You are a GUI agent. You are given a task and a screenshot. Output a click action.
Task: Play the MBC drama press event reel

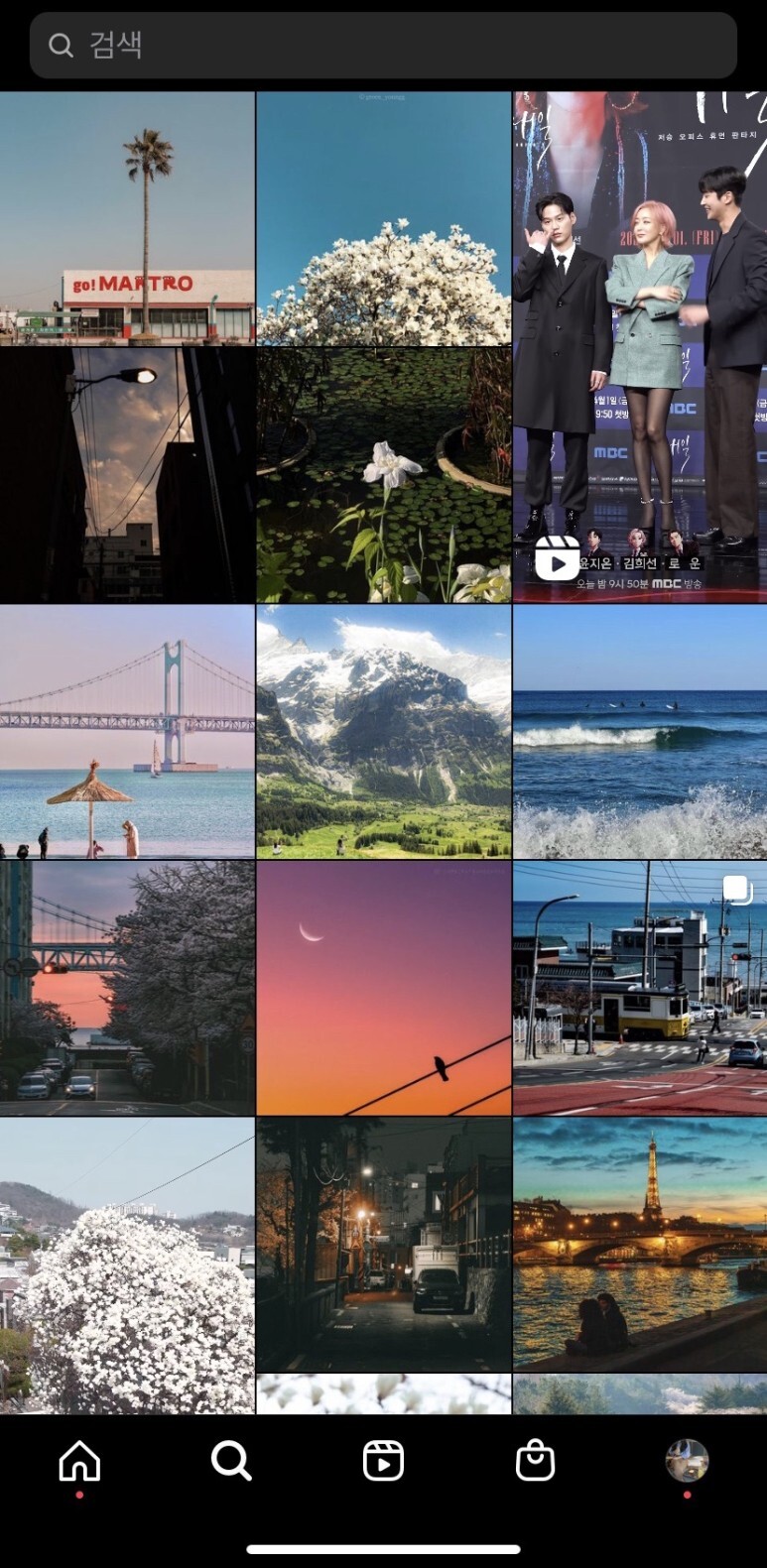tap(639, 347)
